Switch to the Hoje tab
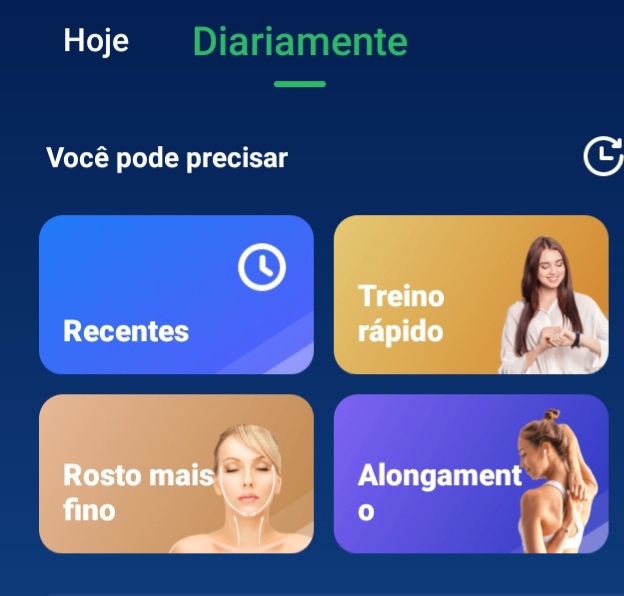Viewport: 624px width, 596px height. point(96,41)
